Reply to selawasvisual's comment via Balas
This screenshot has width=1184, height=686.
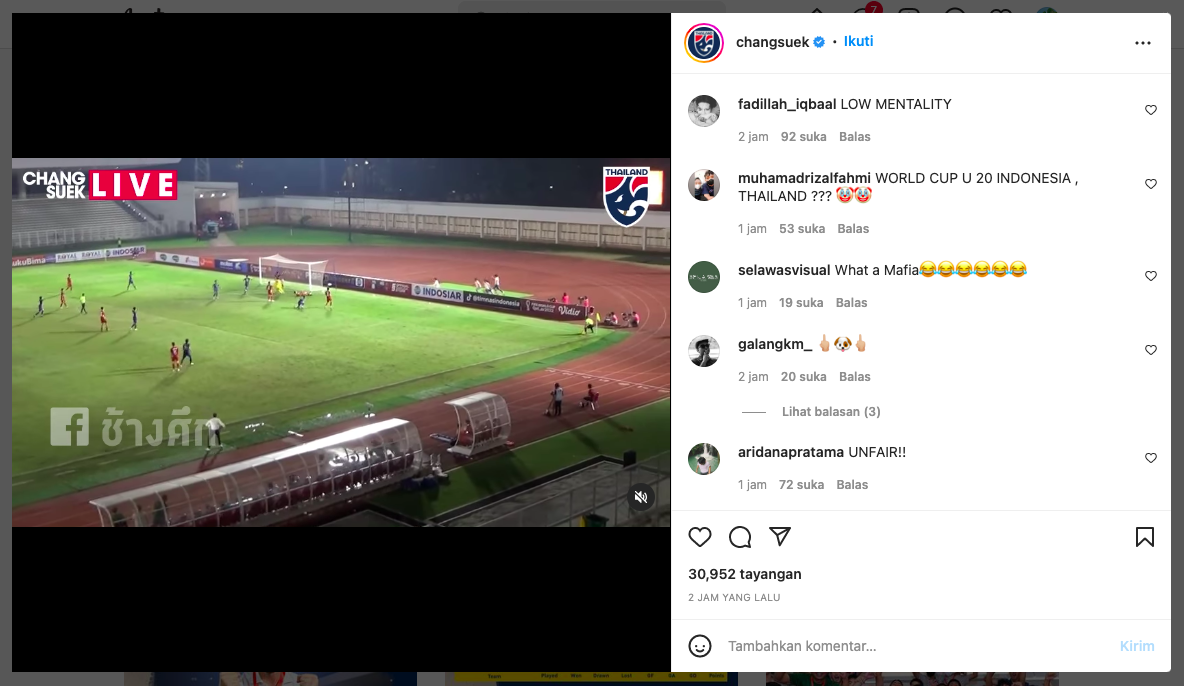click(851, 303)
